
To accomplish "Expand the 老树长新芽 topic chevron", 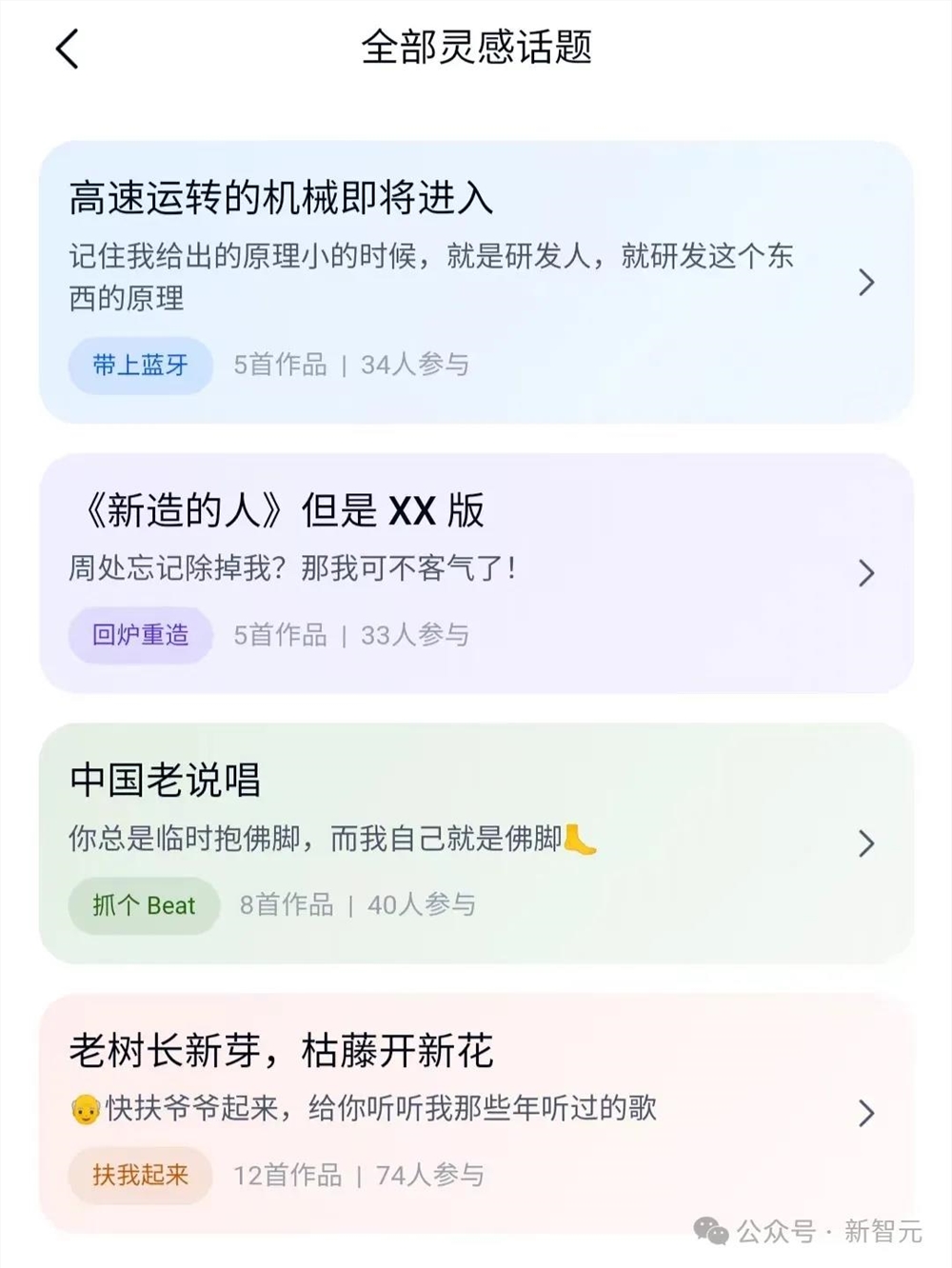I will (865, 1111).
